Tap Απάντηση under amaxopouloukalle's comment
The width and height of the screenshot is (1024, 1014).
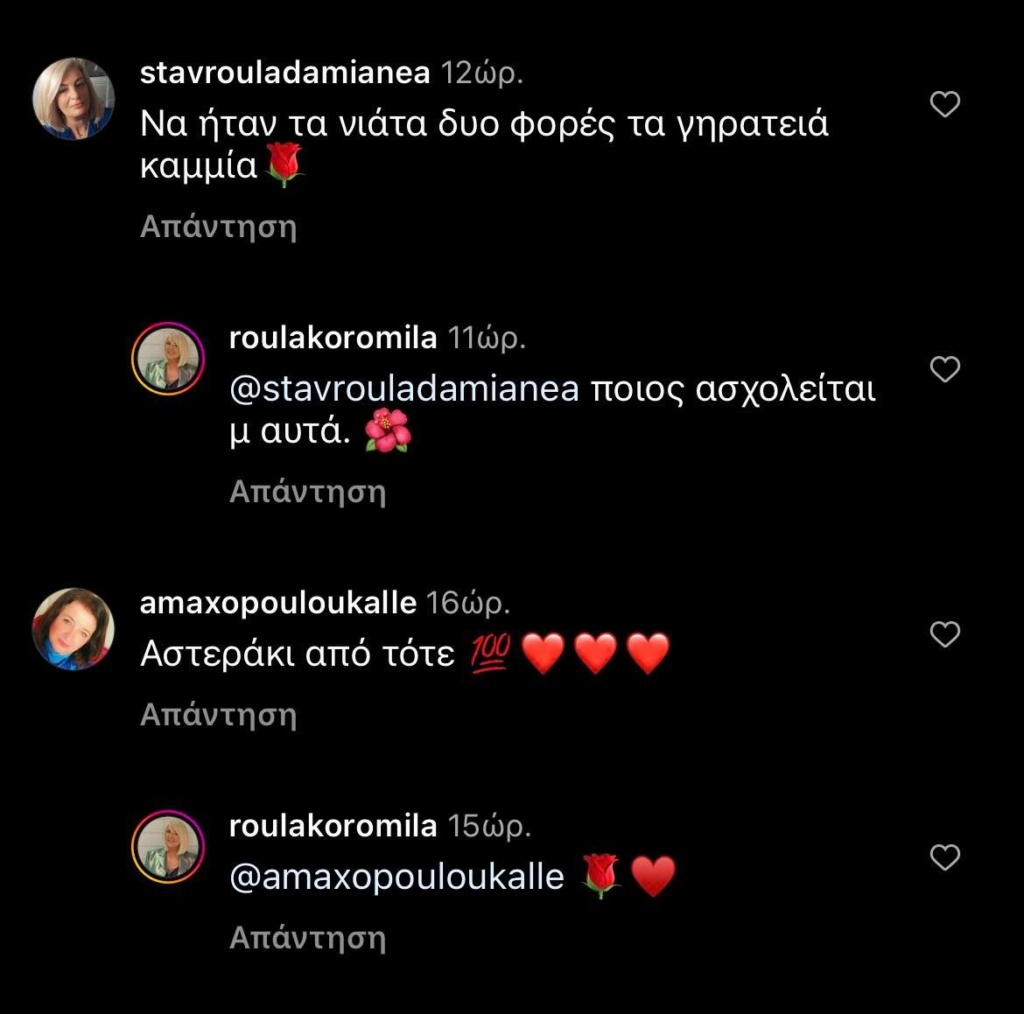[218, 714]
